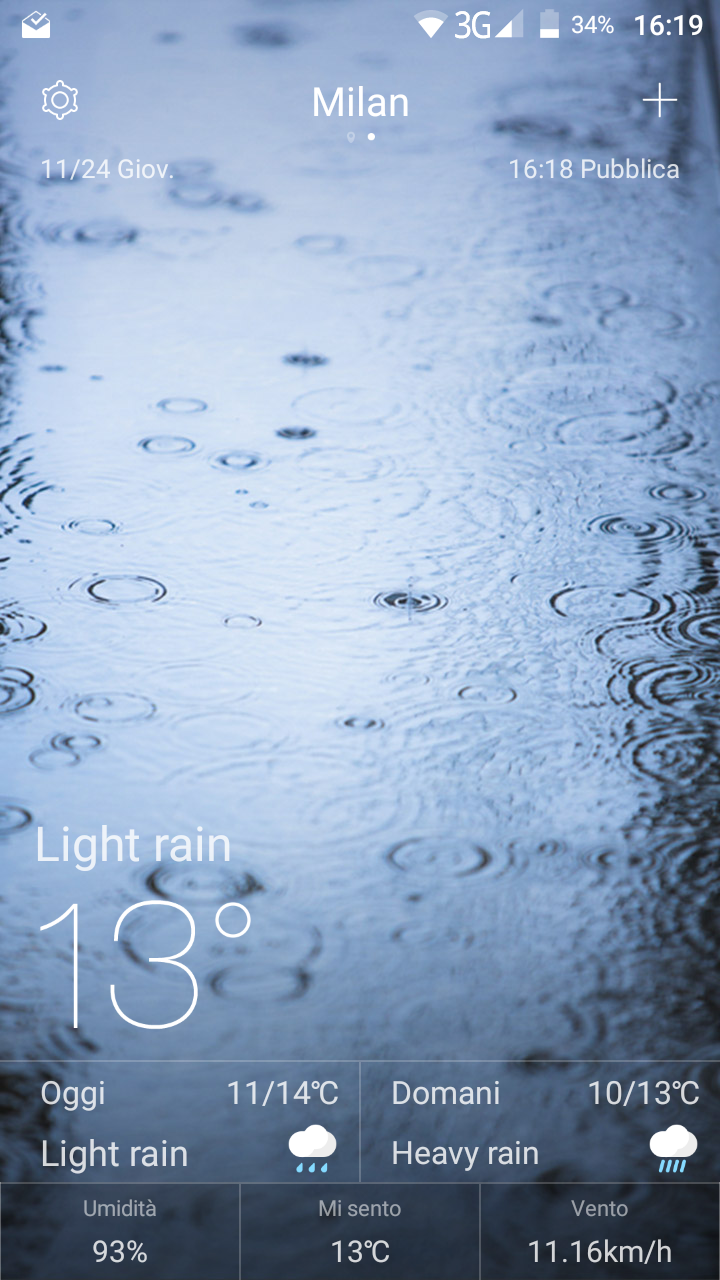Image resolution: width=720 pixels, height=1280 pixels.
Task: Tap the page indicator under Milan
Action: point(361,137)
